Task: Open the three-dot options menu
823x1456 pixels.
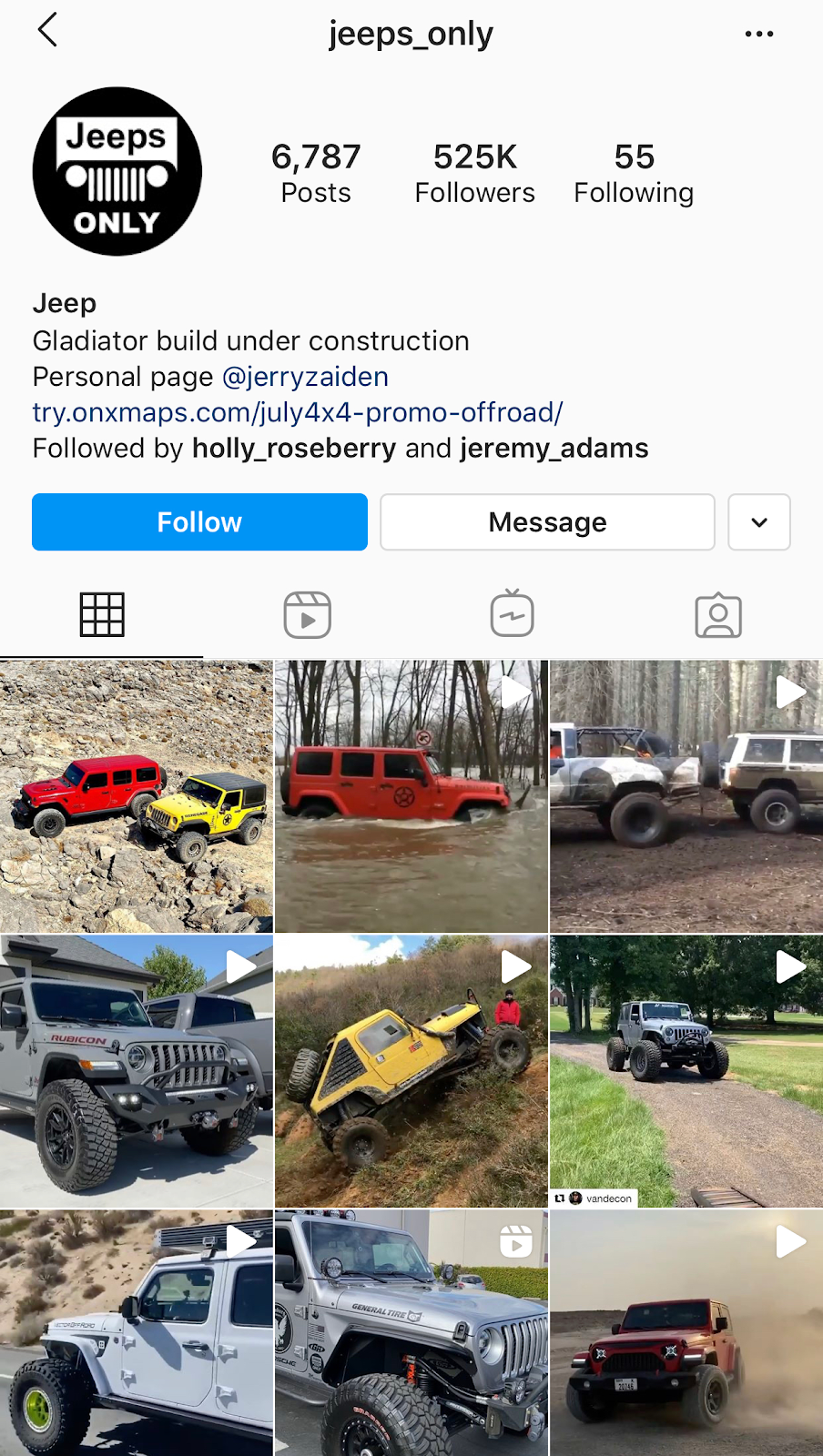Action: 758,34
